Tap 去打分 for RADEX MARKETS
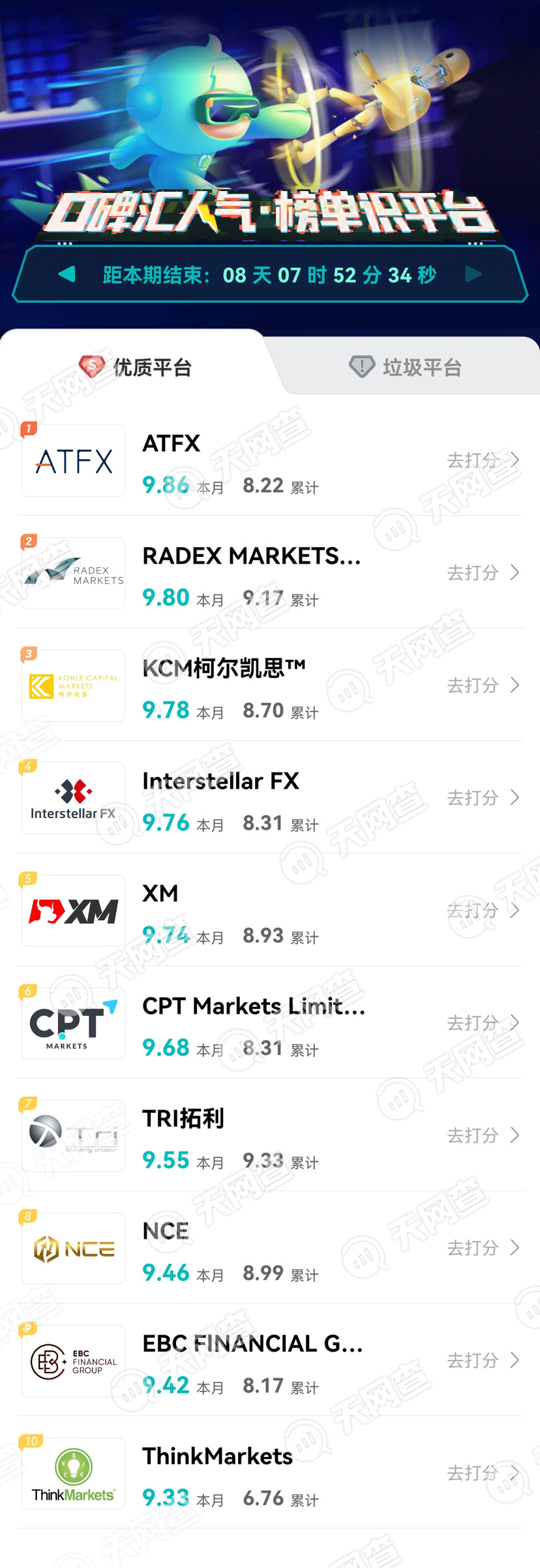540x1568 pixels. [x=483, y=573]
